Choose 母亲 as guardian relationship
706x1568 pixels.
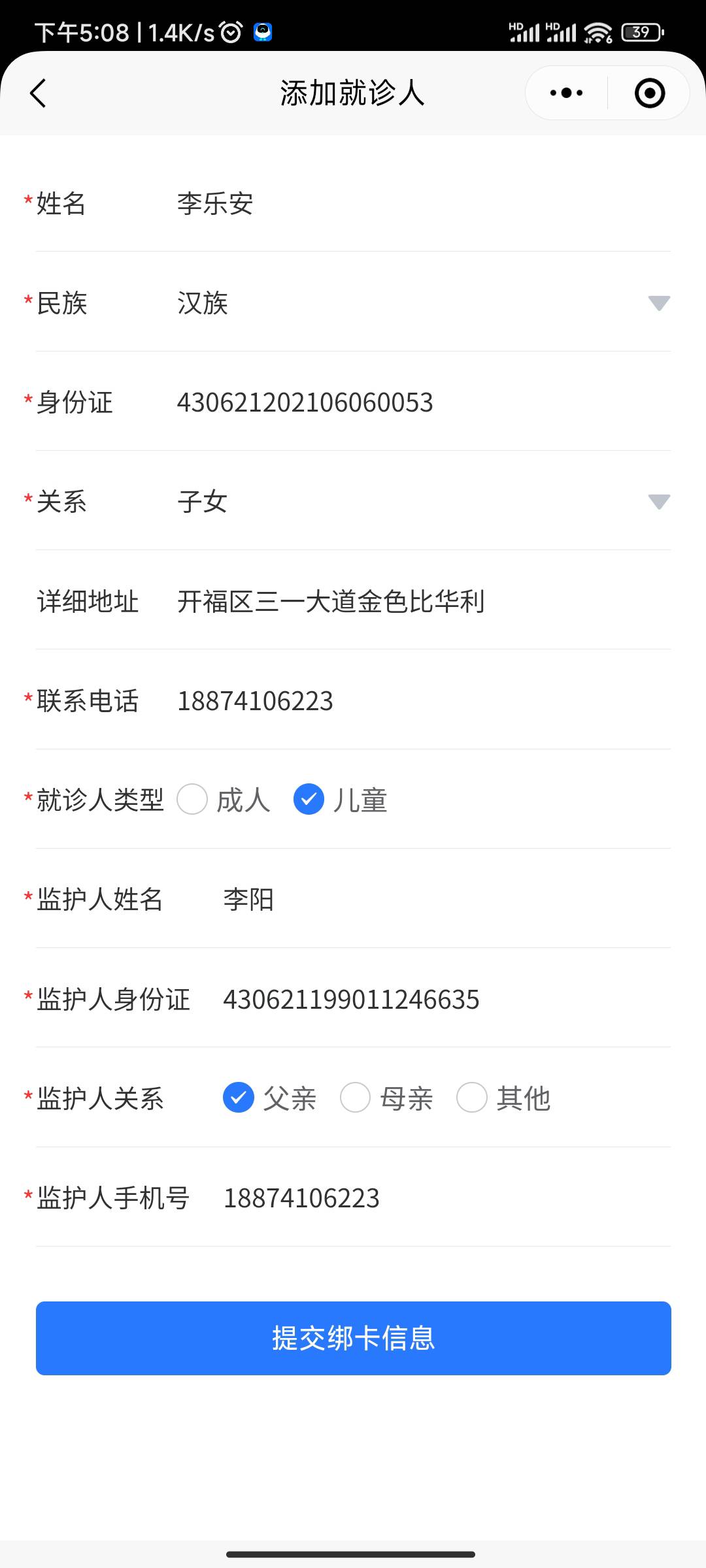(355, 1098)
